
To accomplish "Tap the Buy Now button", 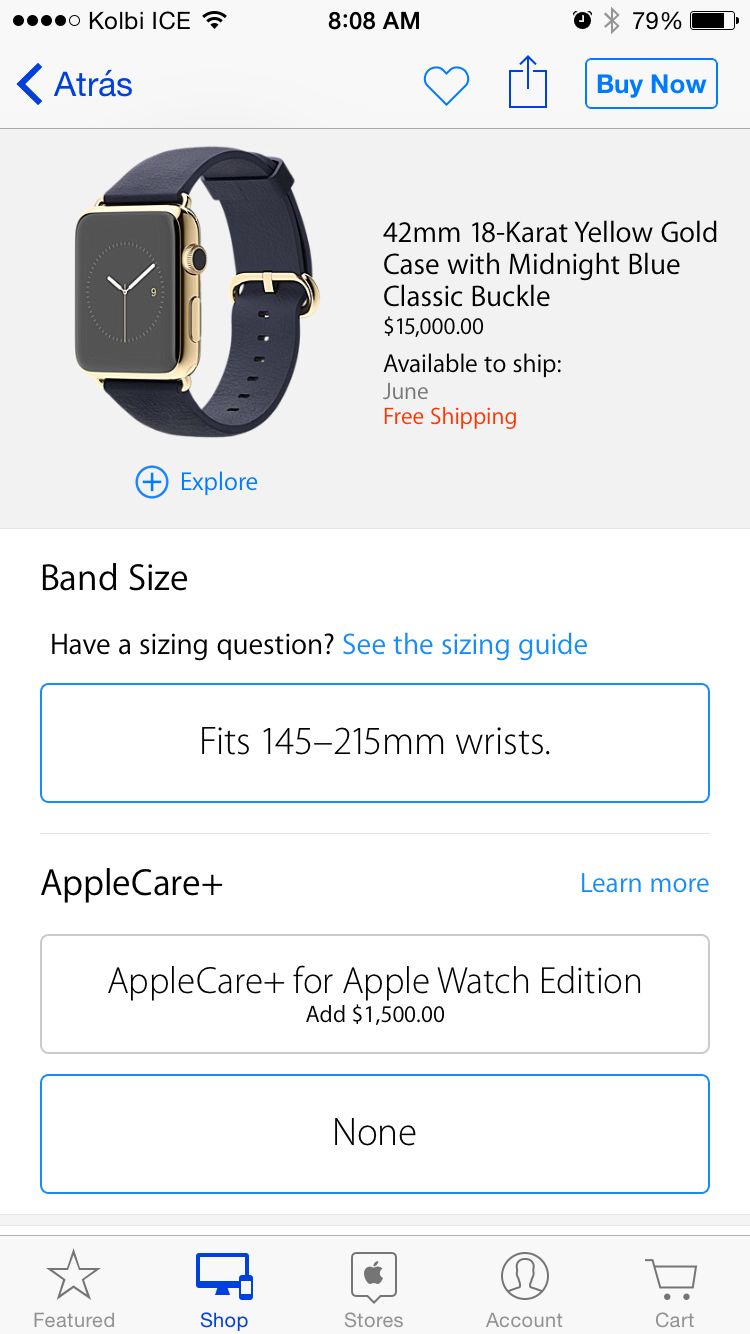I will (x=651, y=84).
